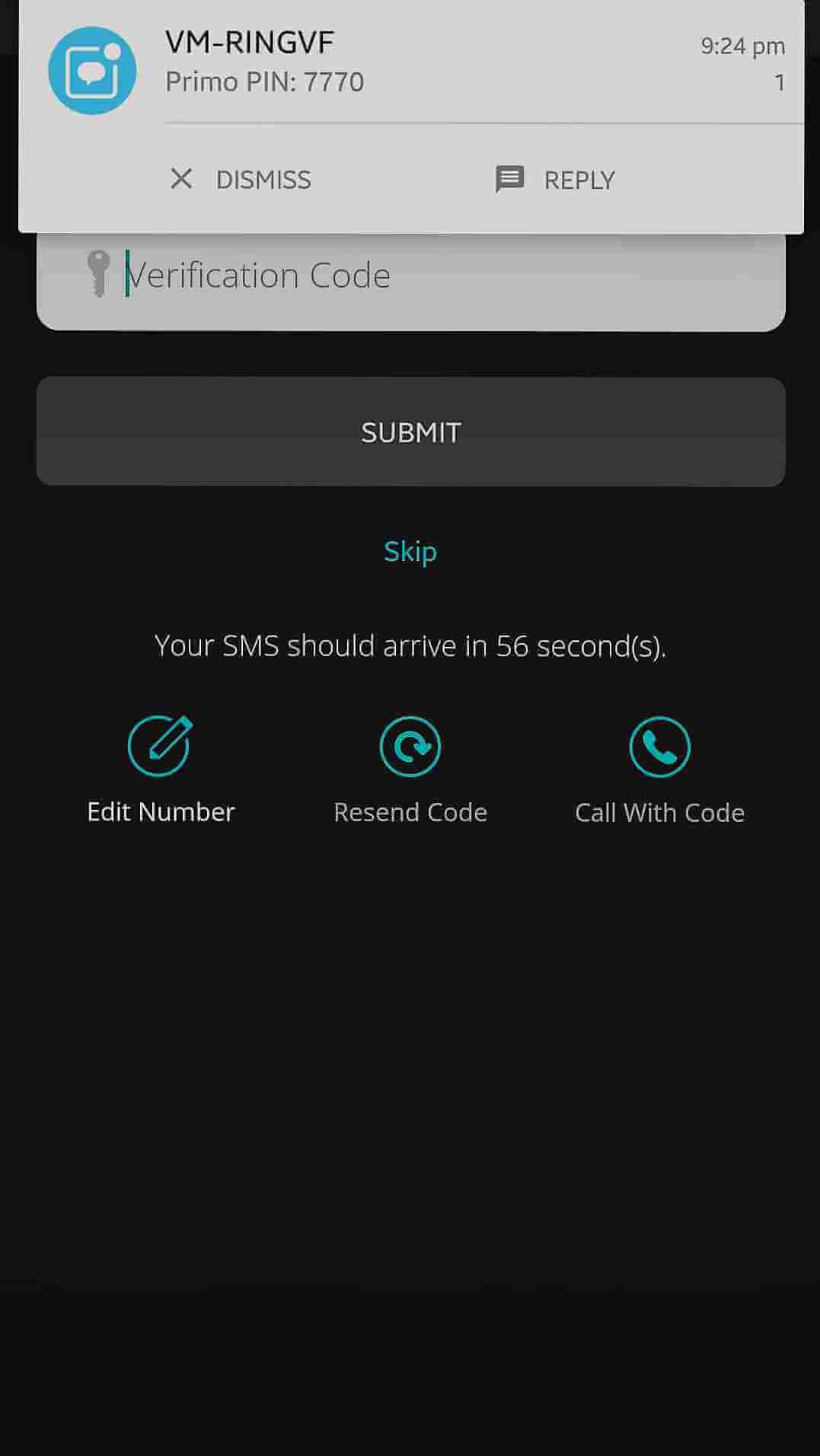Image resolution: width=820 pixels, height=1456 pixels.
Task: Open the VM-RINGVF SMS notification
Action: tap(411, 62)
